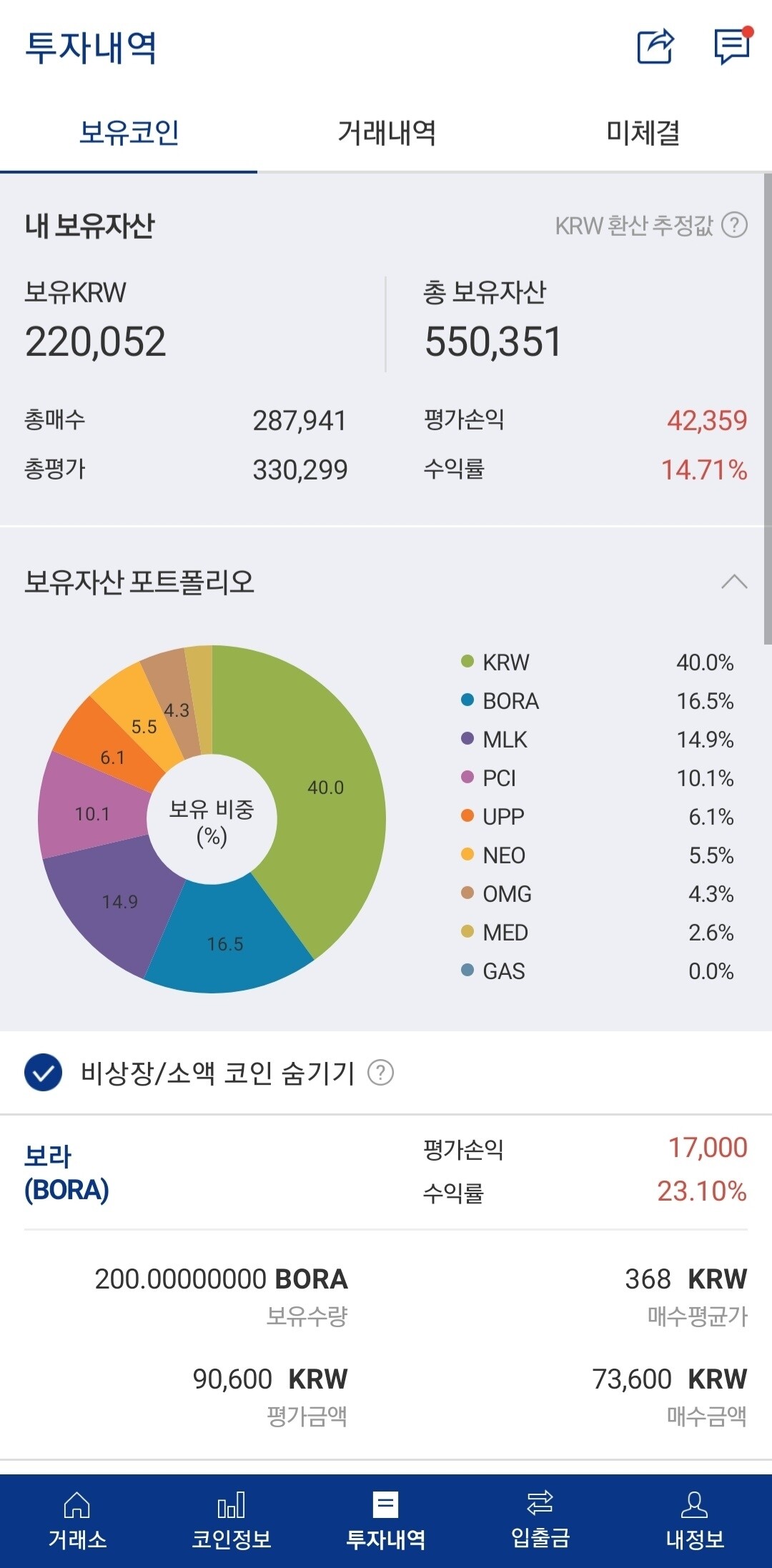
Task: Open the 미체결 open orders tab
Action: pyautogui.click(x=643, y=132)
